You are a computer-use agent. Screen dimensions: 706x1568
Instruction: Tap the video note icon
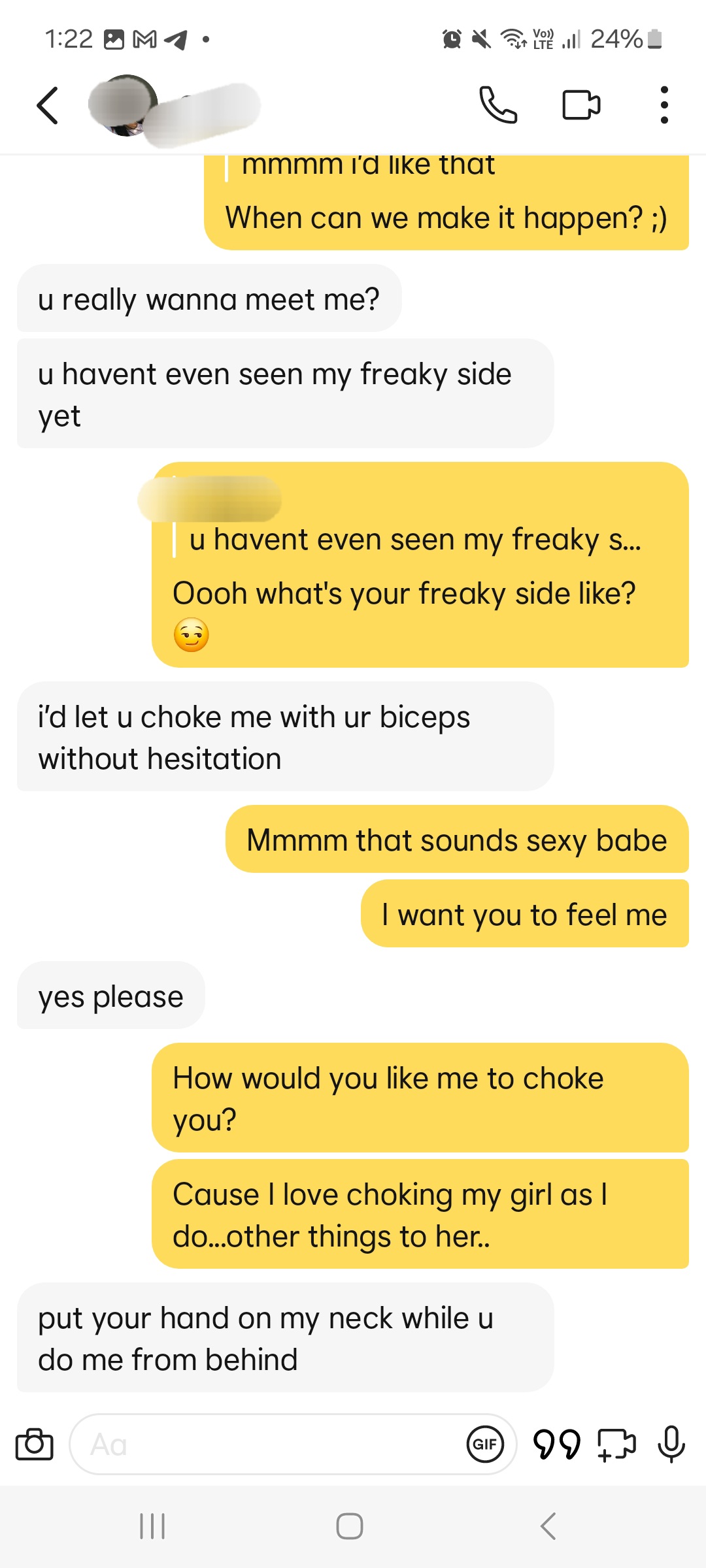pos(616,1444)
